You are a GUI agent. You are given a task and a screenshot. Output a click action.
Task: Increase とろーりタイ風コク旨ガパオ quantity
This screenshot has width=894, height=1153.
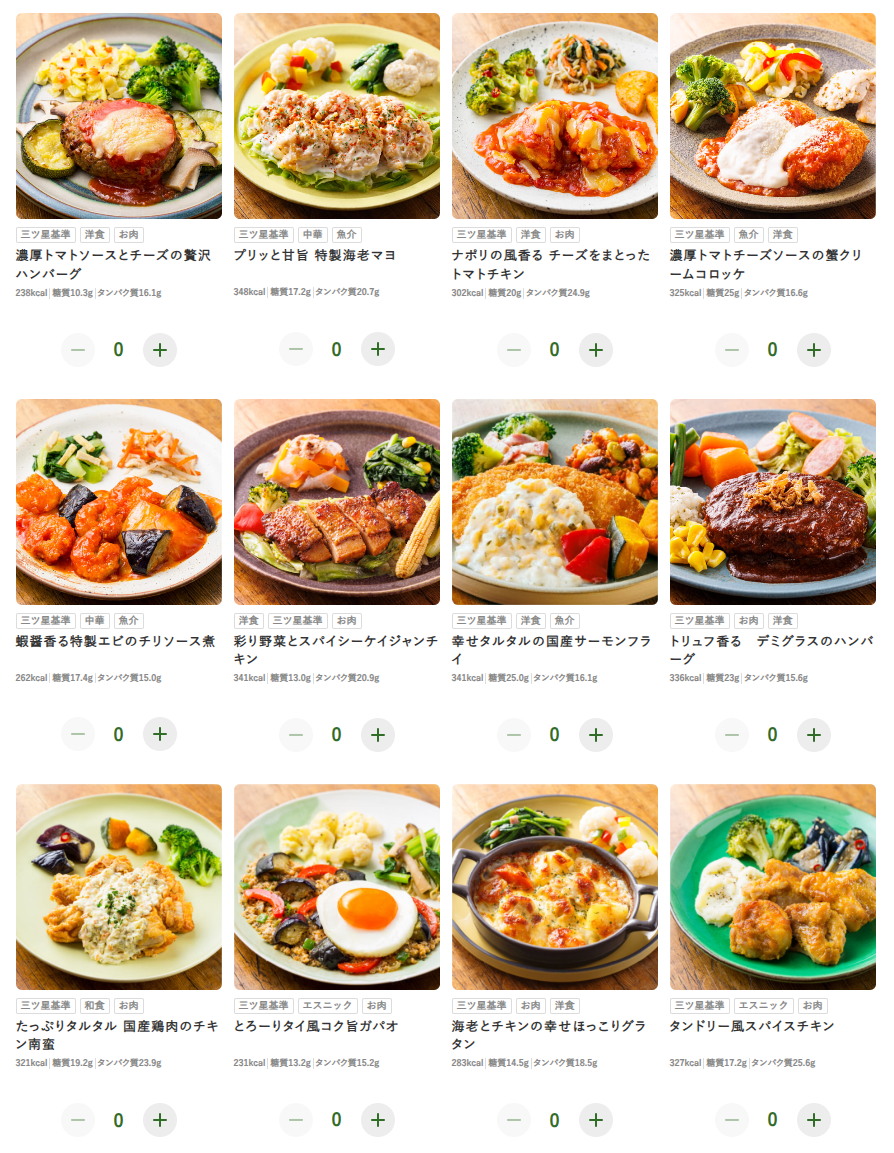click(x=378, y=1120)
